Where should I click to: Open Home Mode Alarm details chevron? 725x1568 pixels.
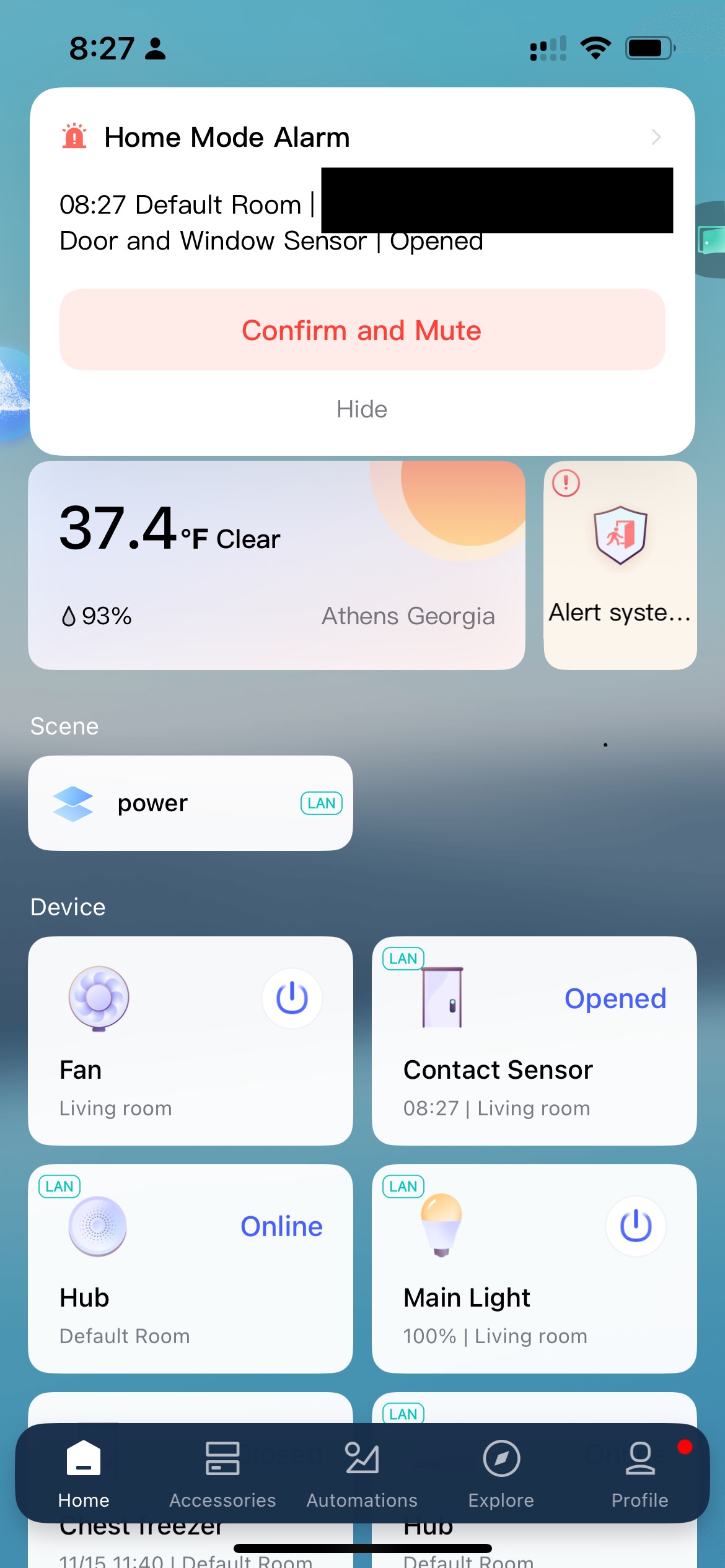[x=656, y=137]
